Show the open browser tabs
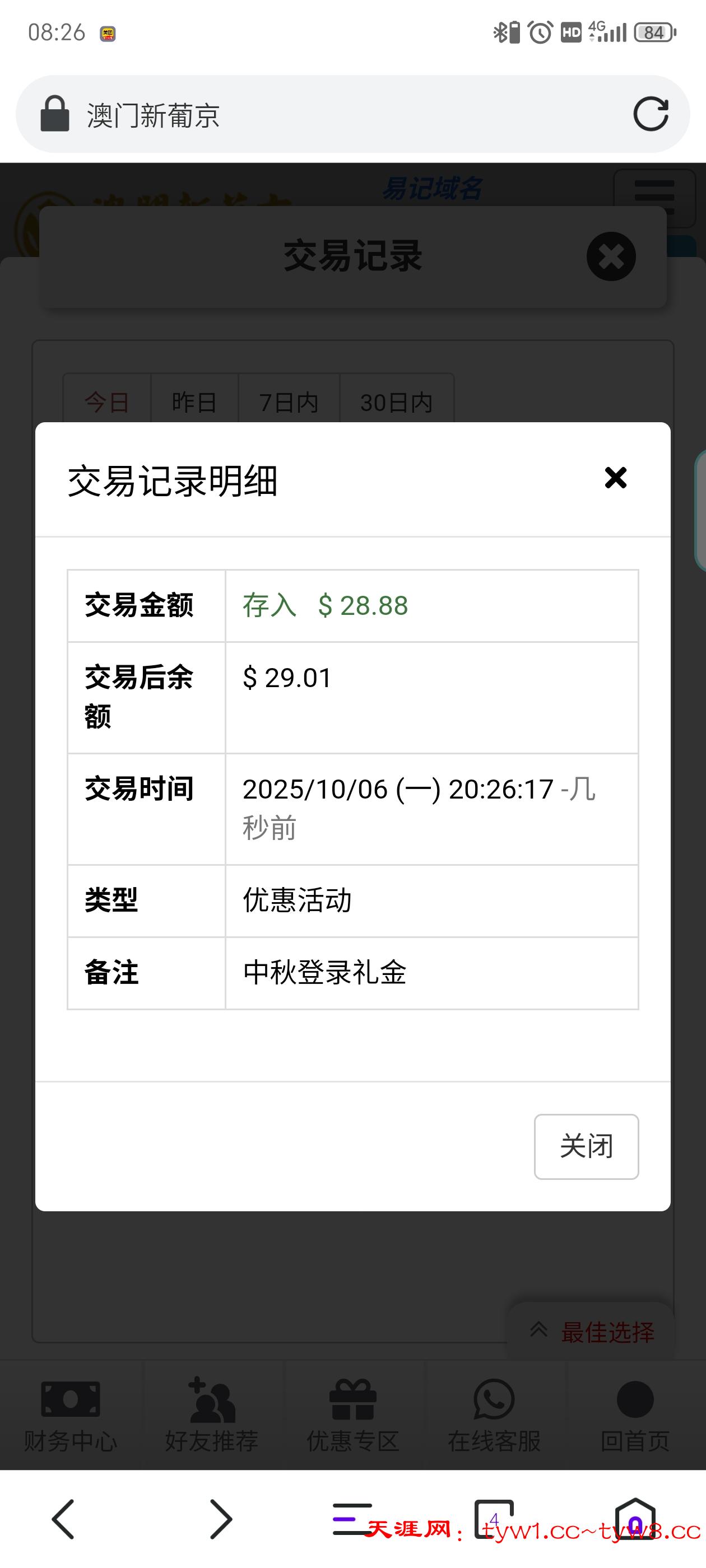The image size is (706, 1568). [x=494, y=1519]
